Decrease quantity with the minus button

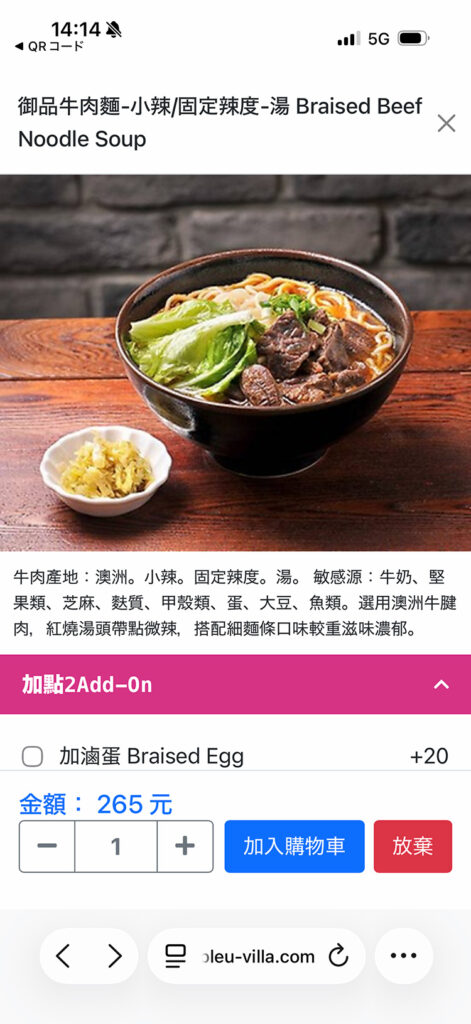(x=47, y=846)
